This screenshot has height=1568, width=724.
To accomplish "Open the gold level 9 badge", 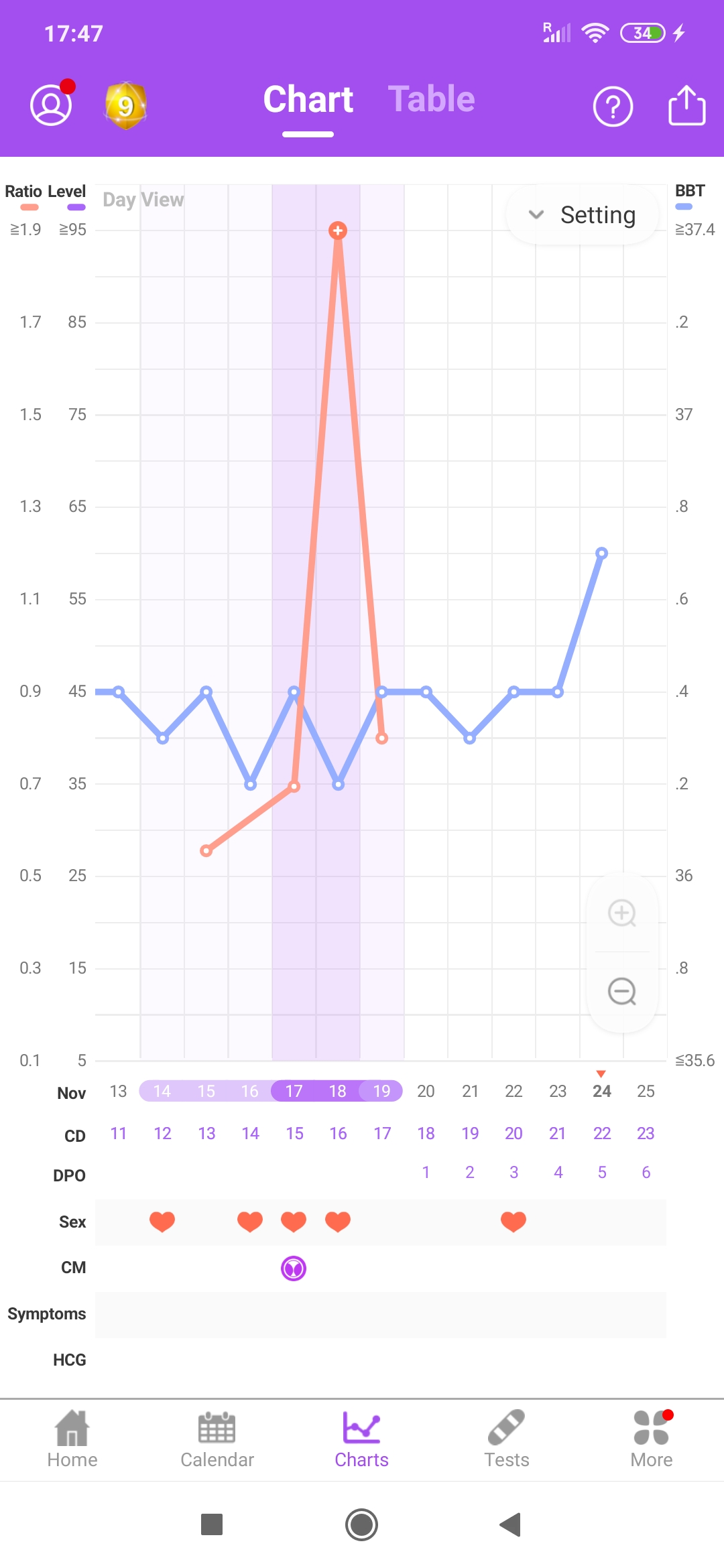I will coord(125,105).
